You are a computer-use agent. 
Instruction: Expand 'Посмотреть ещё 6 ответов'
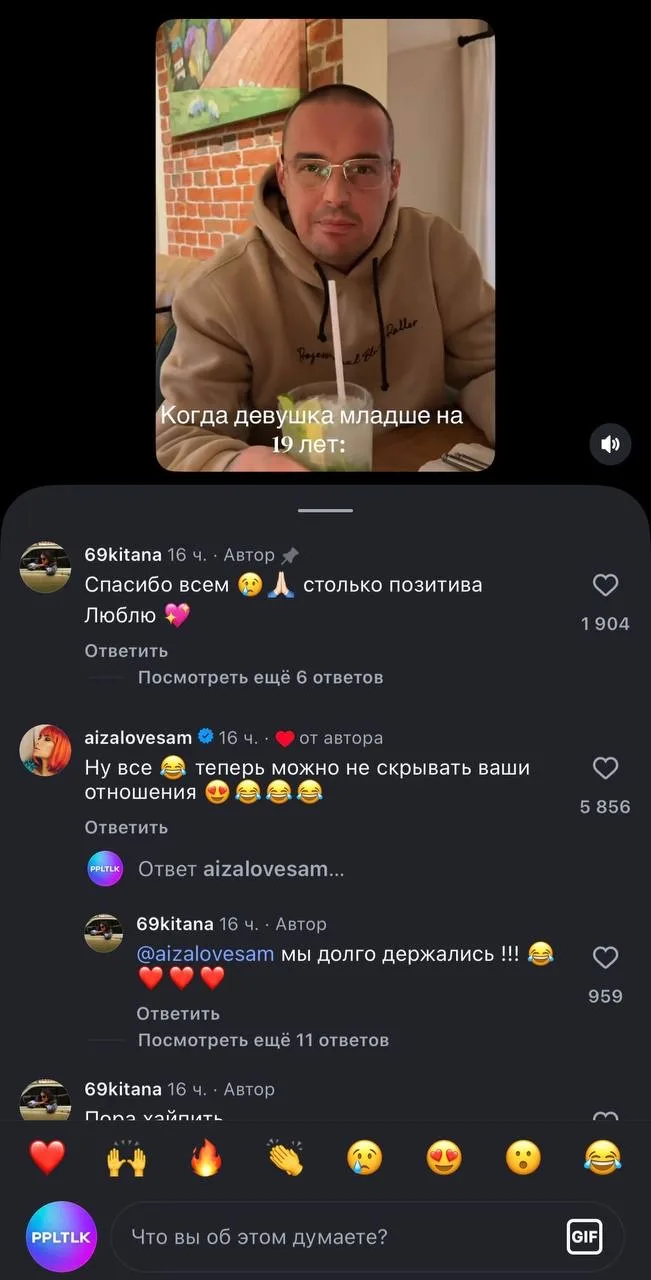(260, 678)
